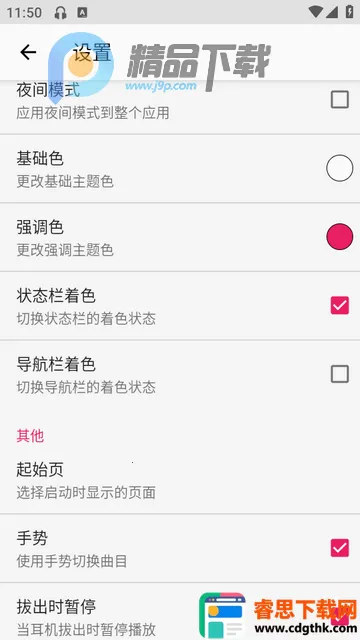Go back from the 设置 screen
Screen dimensions: 360x640
tap(28, 52)
